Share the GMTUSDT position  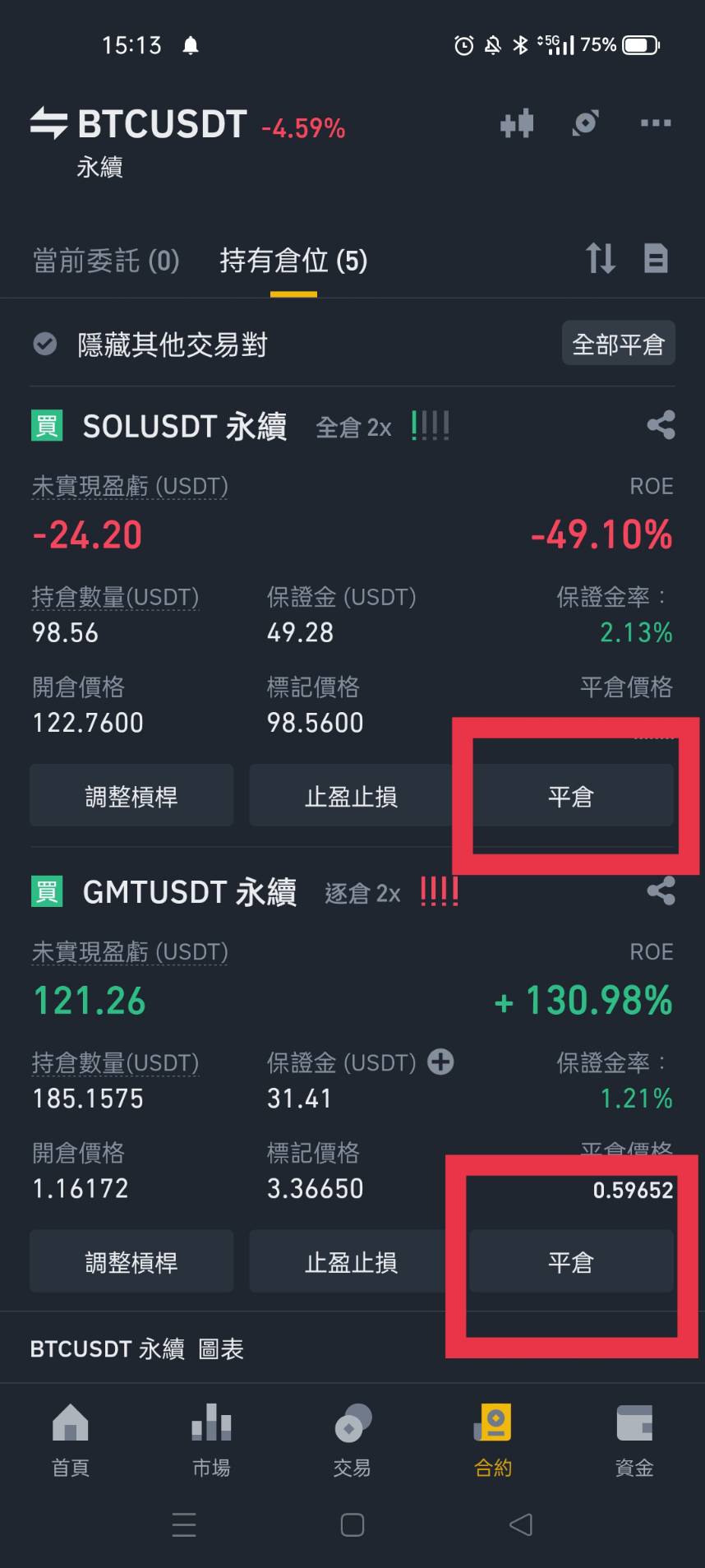(x=661, y=891)
